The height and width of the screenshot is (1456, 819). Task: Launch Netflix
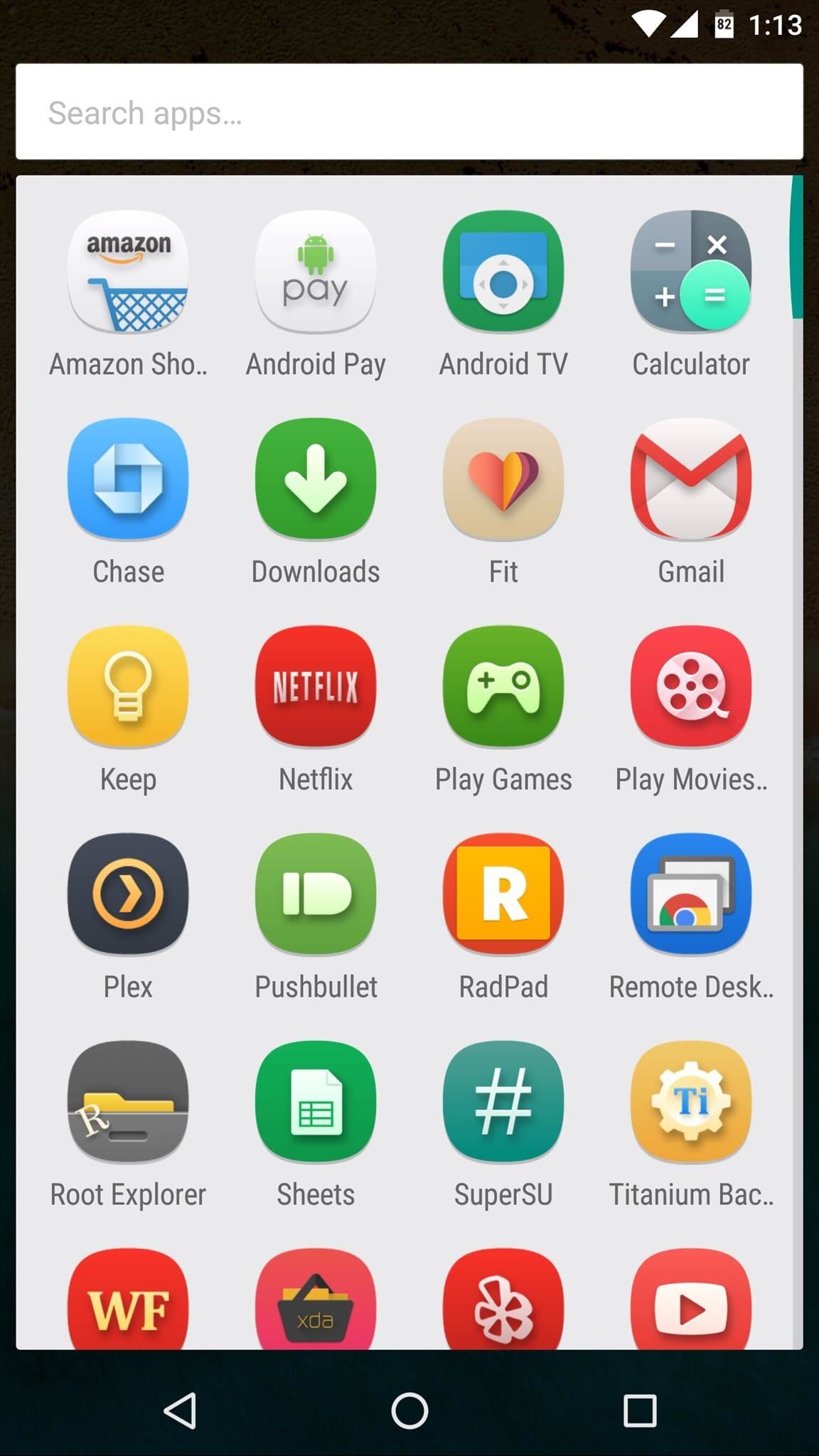coord(316,687)
